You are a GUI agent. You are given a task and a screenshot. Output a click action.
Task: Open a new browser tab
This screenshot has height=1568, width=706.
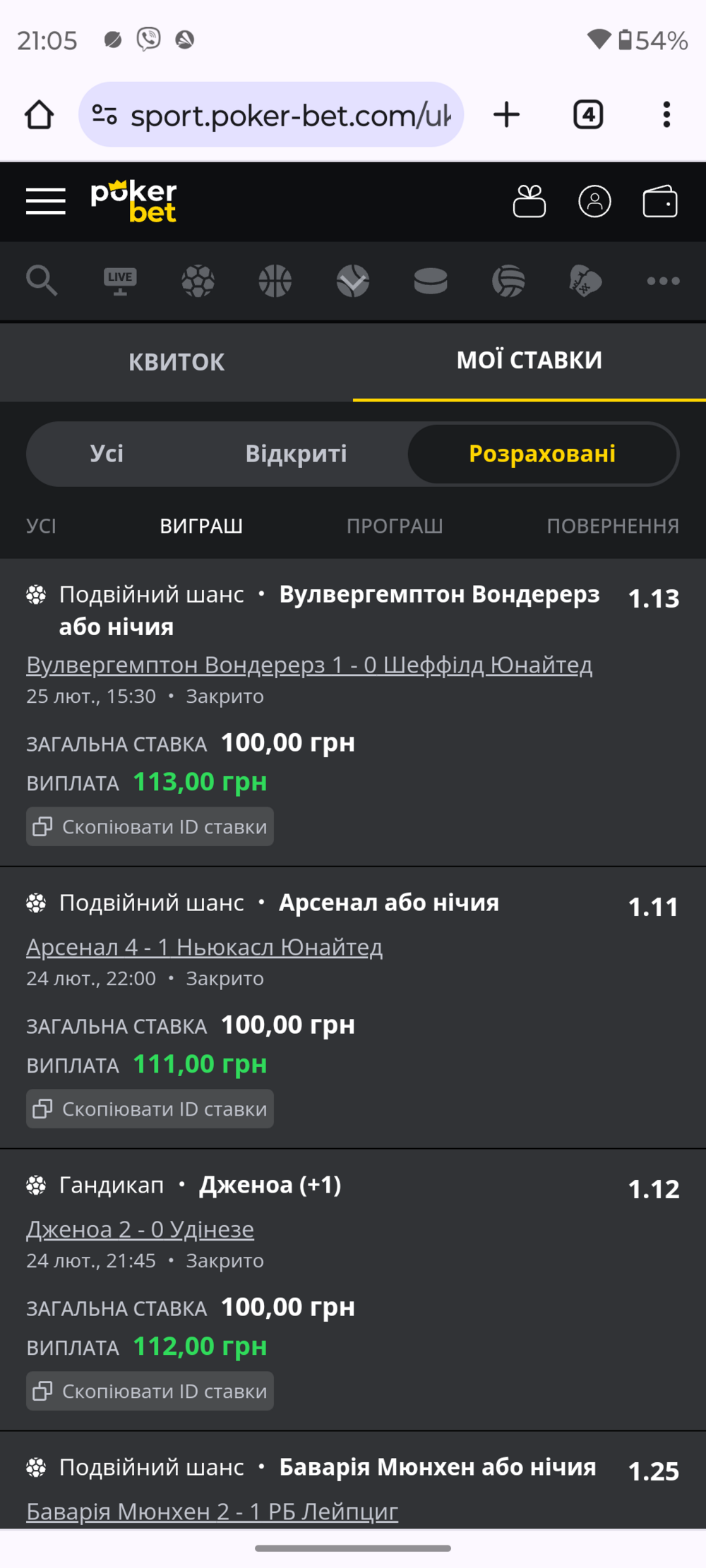click(x=507, y=114)
